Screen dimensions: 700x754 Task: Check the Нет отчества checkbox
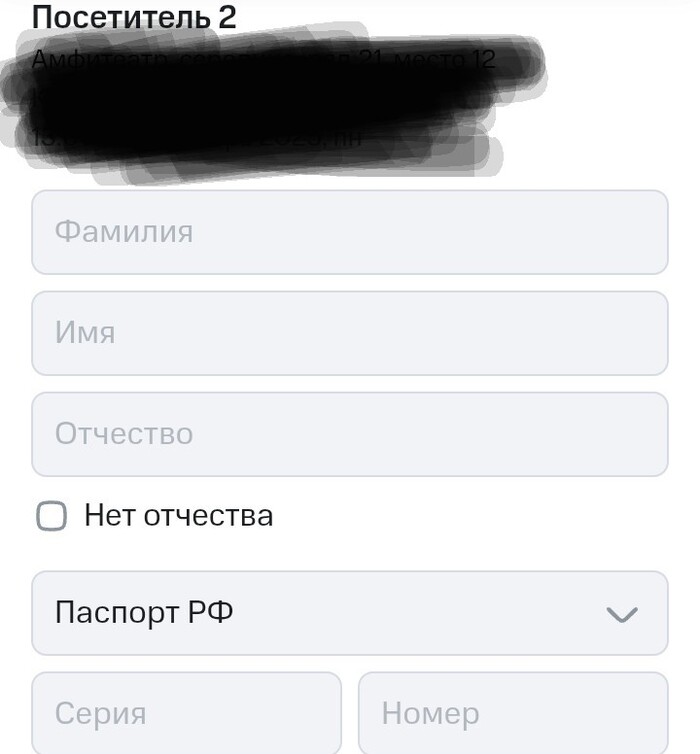click(51, 516)
